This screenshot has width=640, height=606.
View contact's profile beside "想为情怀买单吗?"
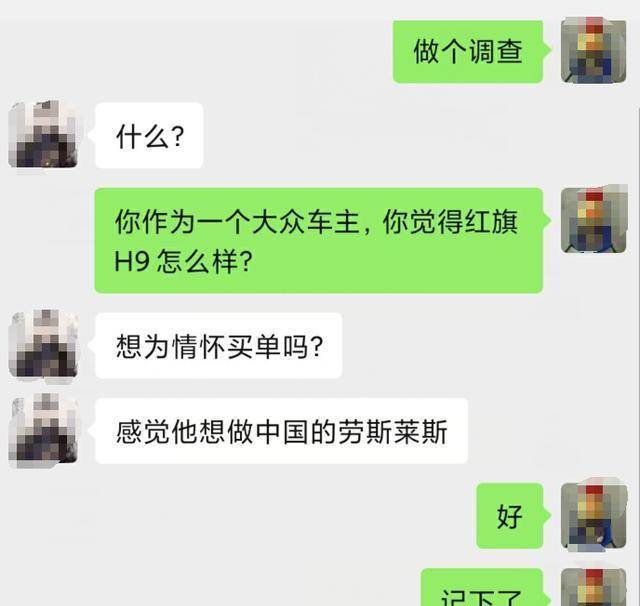point(43,345)
